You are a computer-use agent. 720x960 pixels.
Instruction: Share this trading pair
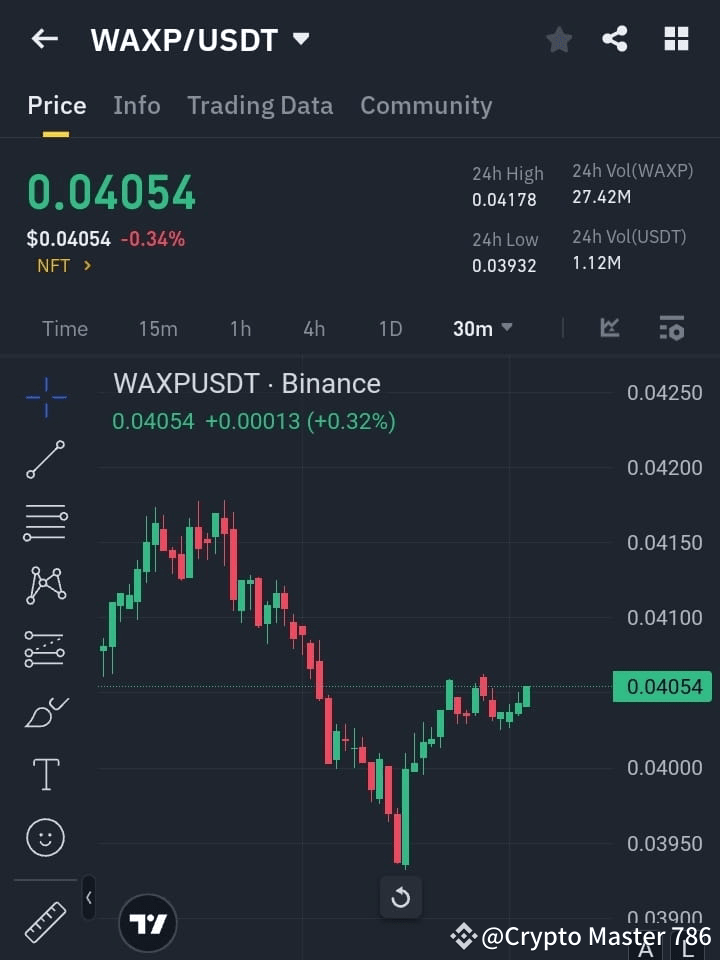click(x=615, y=40)
